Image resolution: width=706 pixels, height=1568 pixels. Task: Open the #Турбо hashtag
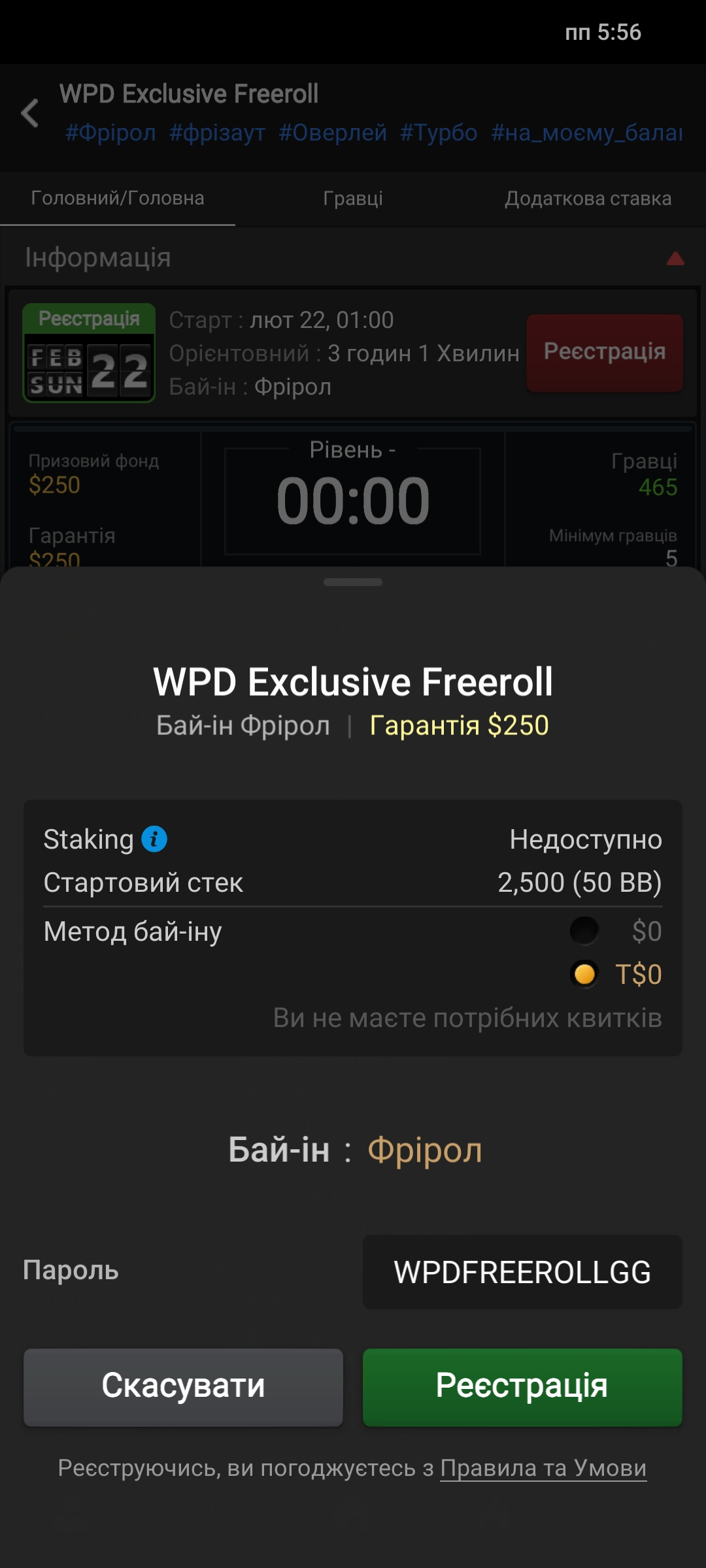coord(439,133)
